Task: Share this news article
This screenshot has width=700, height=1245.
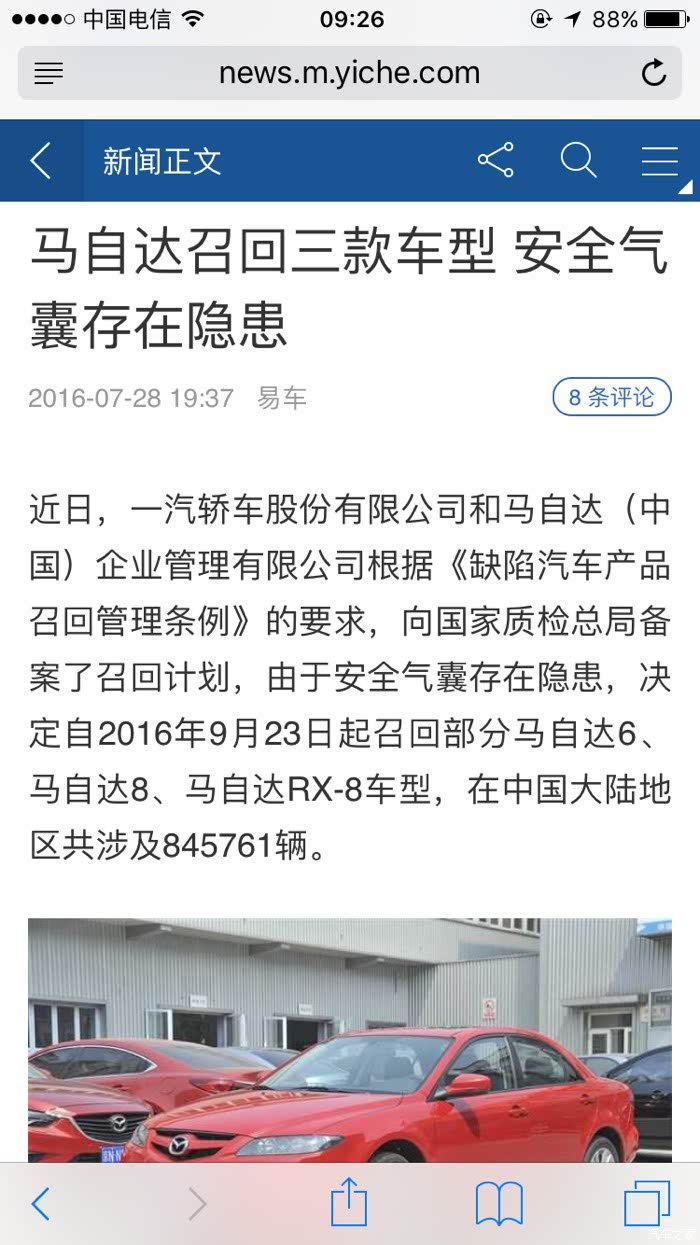Action: 495,160
